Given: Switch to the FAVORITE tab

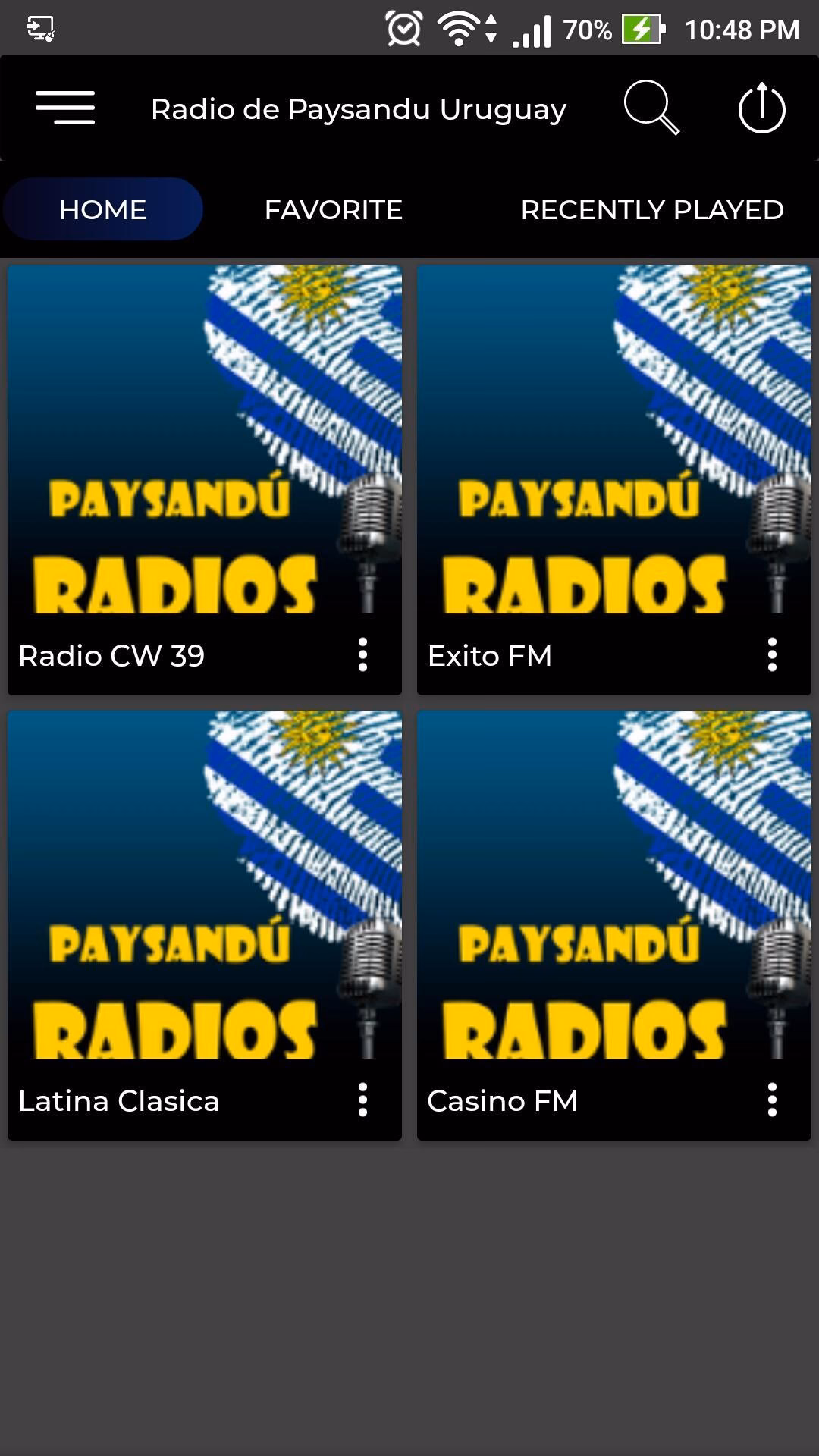Looking at the screenshot, I should click(x=332, y=209).
